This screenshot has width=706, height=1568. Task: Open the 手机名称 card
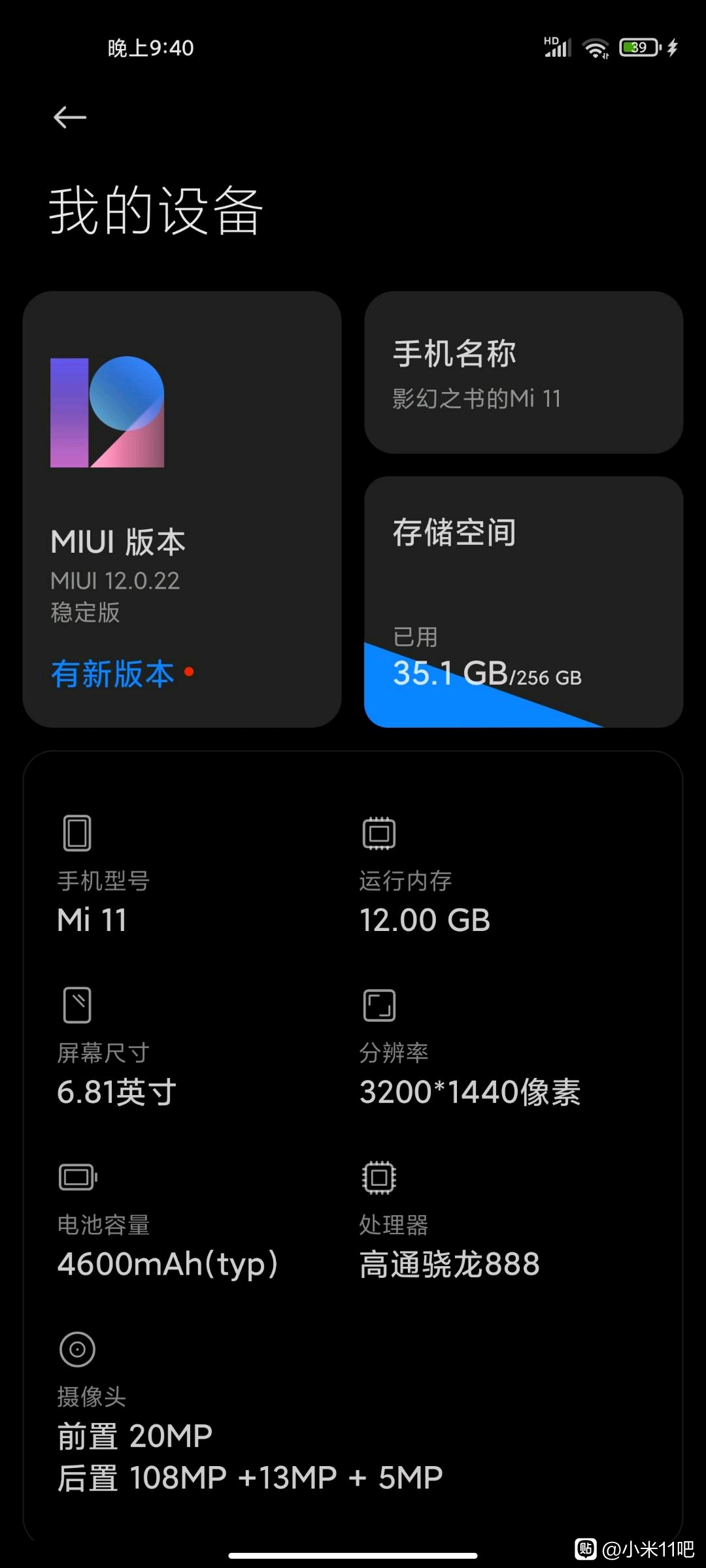click(524, 372)
